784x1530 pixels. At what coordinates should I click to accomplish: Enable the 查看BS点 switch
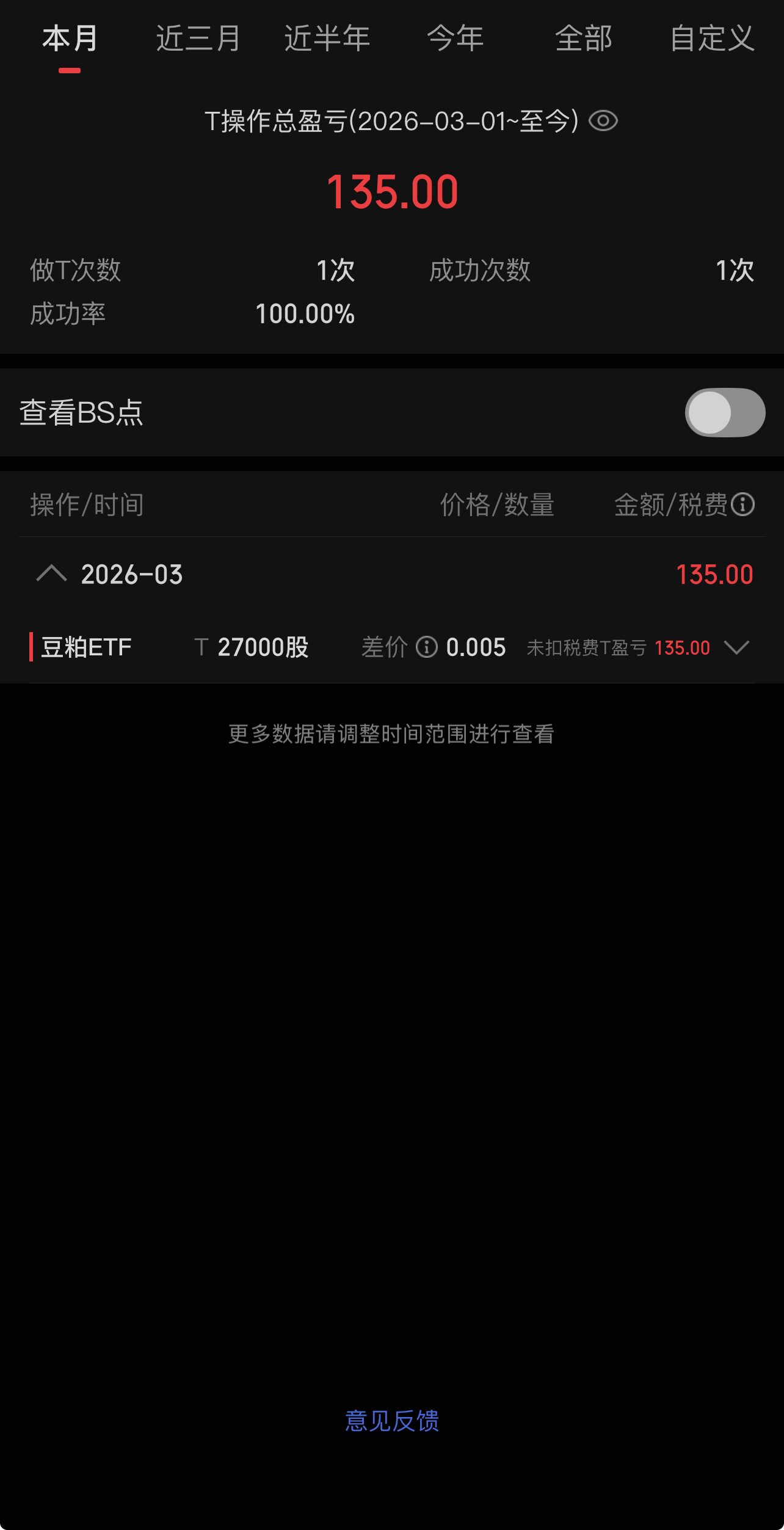(x=725, y=412)
